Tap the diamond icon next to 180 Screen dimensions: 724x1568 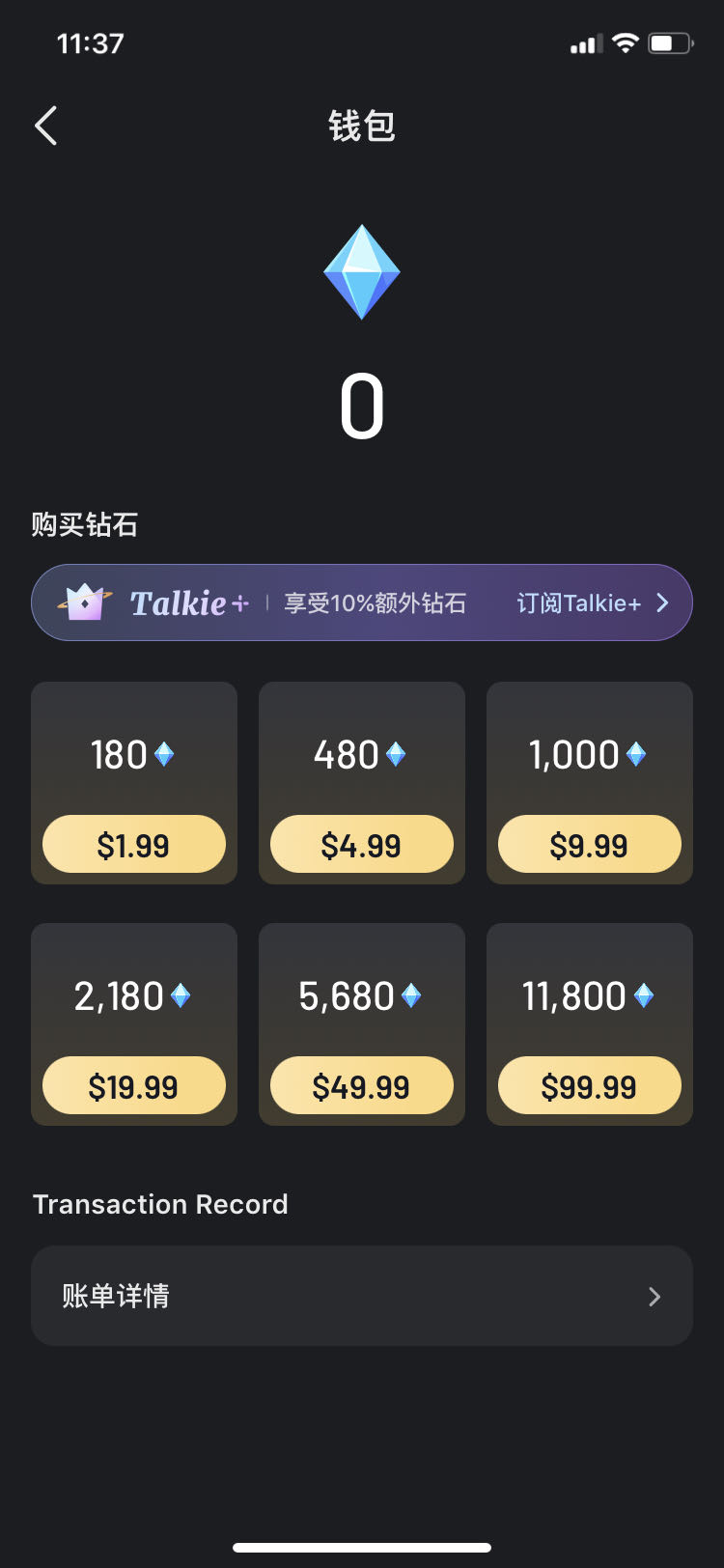165,754
